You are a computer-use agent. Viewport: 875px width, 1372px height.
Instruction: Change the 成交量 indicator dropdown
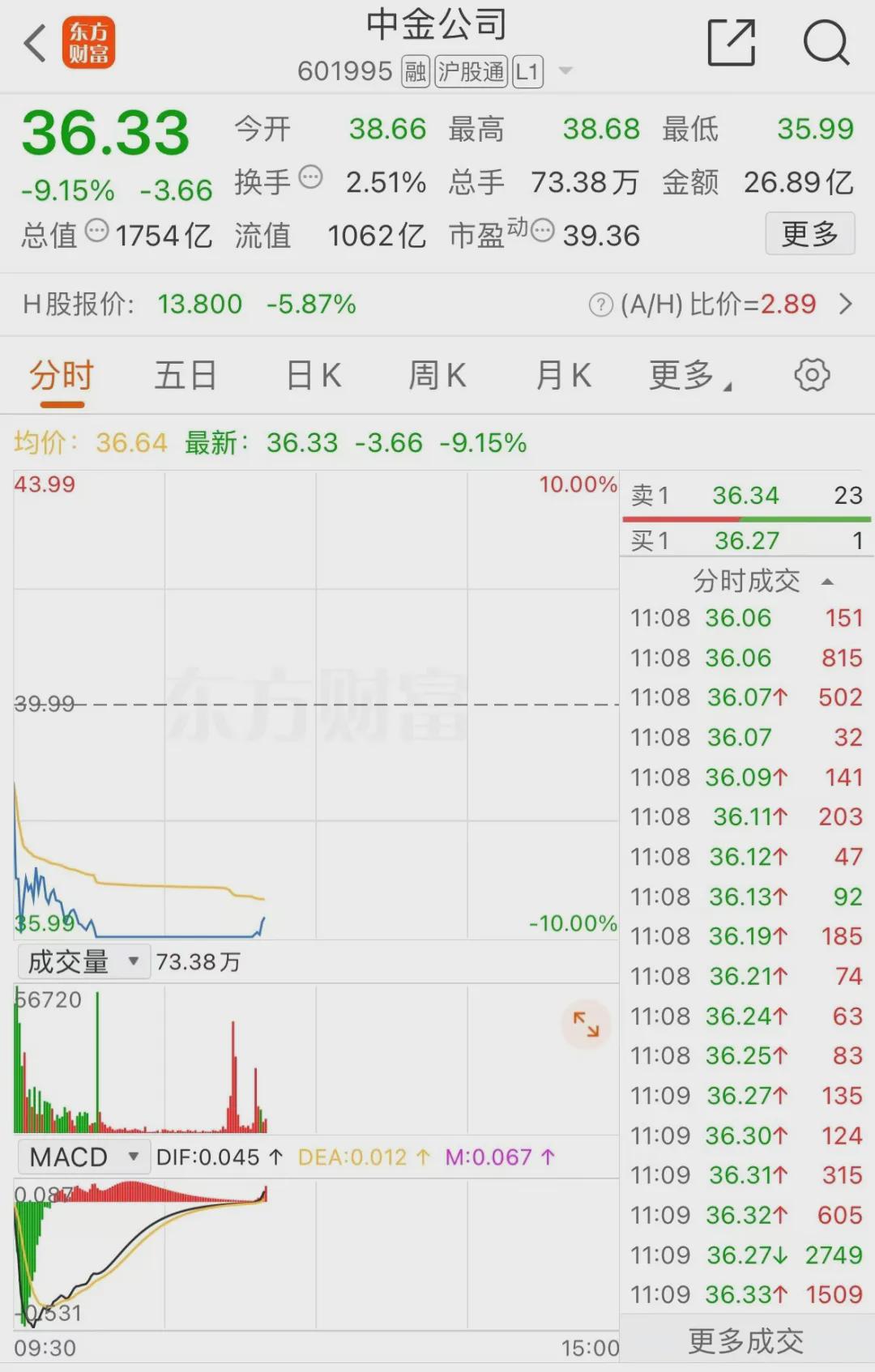[83, 962]
